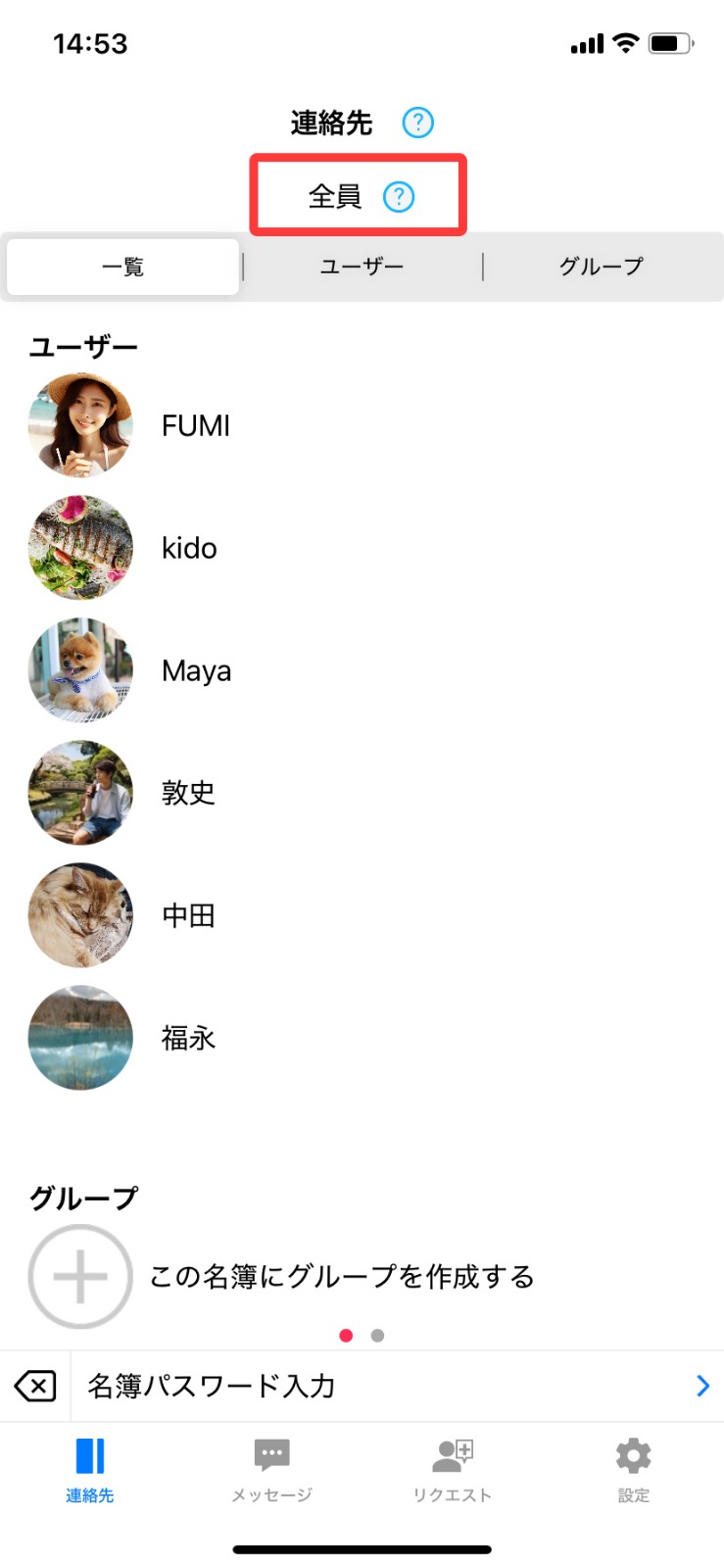The width and height of the screenshot is (724, 1568).
Task: Switch to the グループ segment
Action: (x=602, y=267)
